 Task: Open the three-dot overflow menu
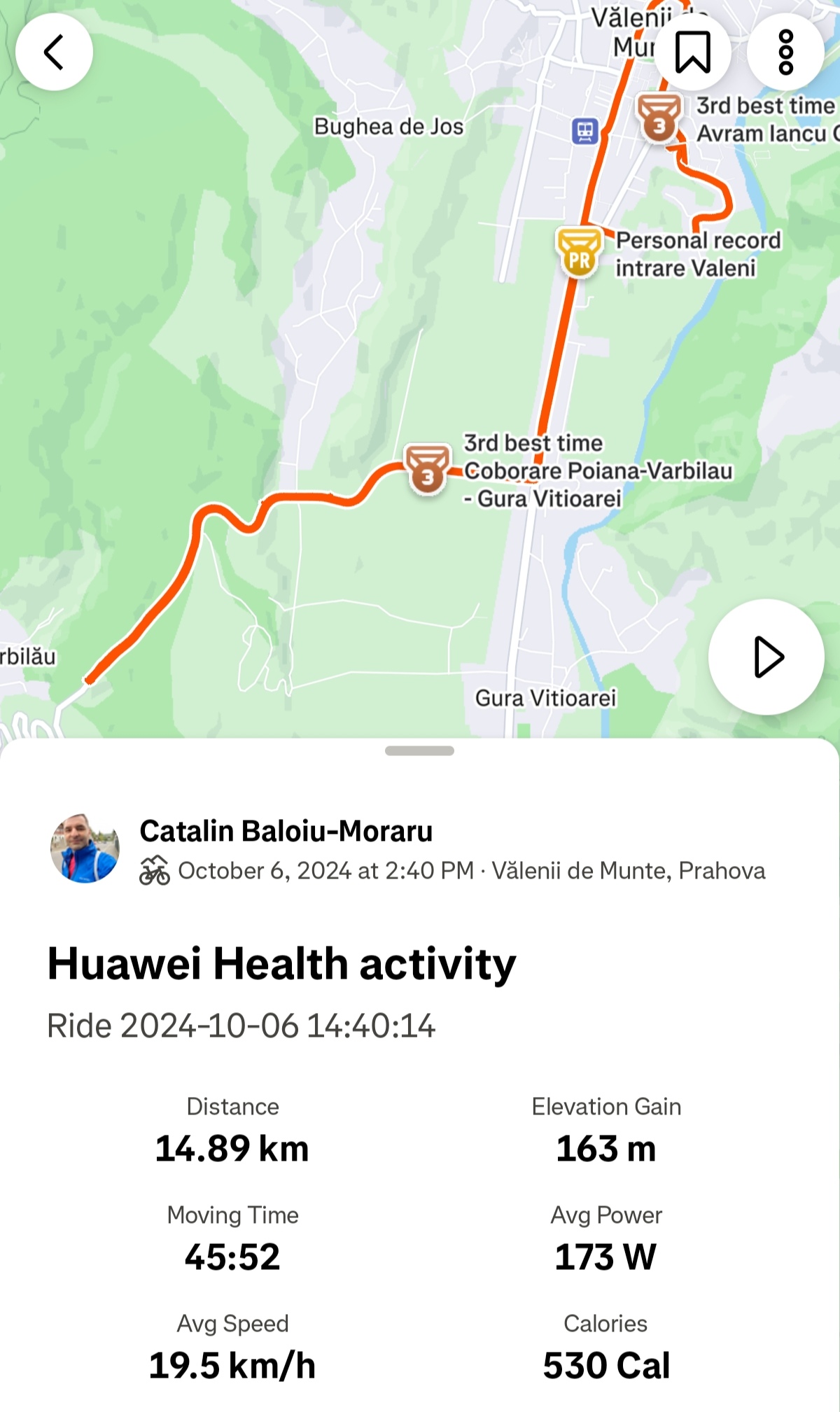pos(785,52)
